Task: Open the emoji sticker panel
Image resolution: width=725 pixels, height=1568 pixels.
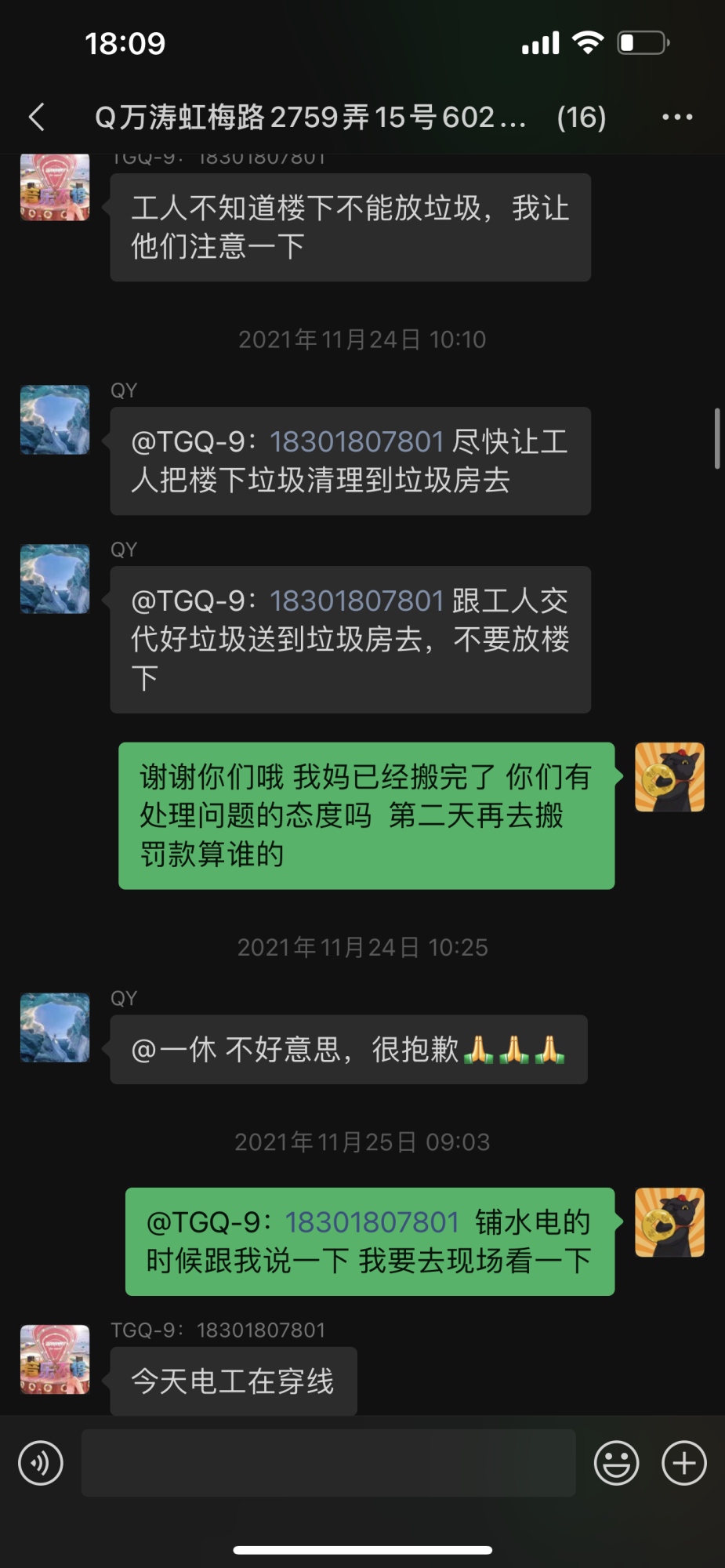Action: click(616, 1463)
